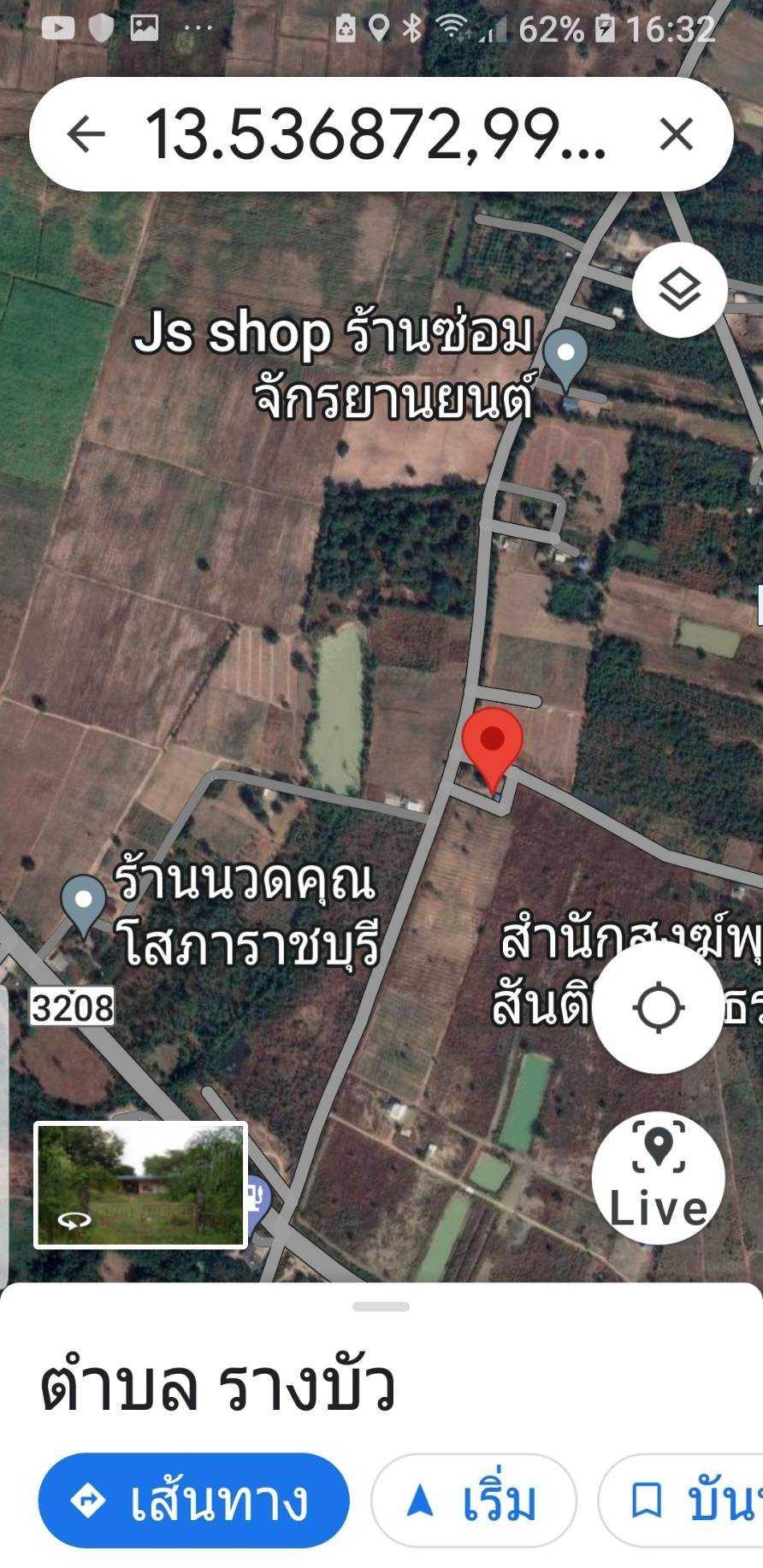Viewport: 763px width, 1568px height.
Task: Select the ร้านนวดคุณโสภาราชบุรี map pin
Action: point(83,904)
